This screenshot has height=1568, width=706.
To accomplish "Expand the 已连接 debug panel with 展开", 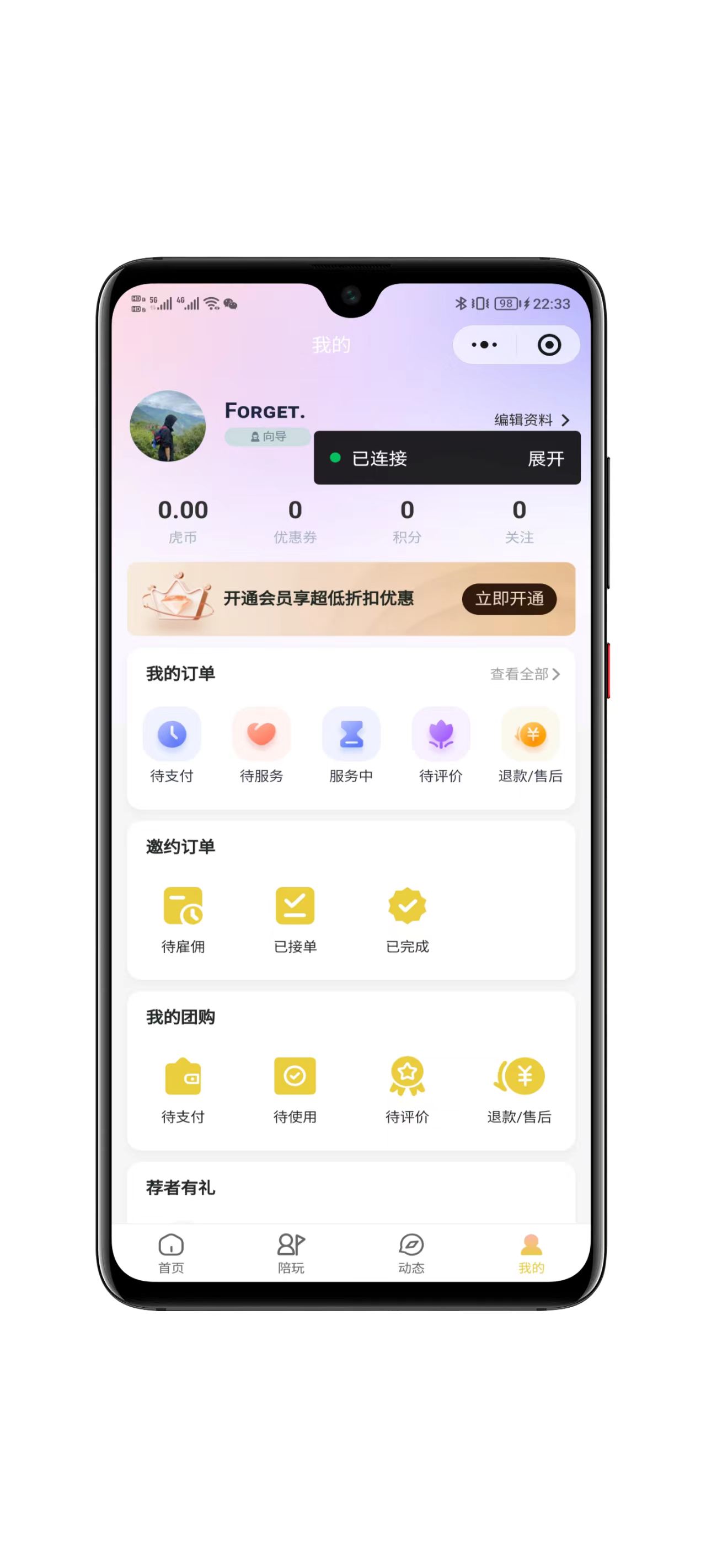I will pyautogui.click(x=545, y=458).
